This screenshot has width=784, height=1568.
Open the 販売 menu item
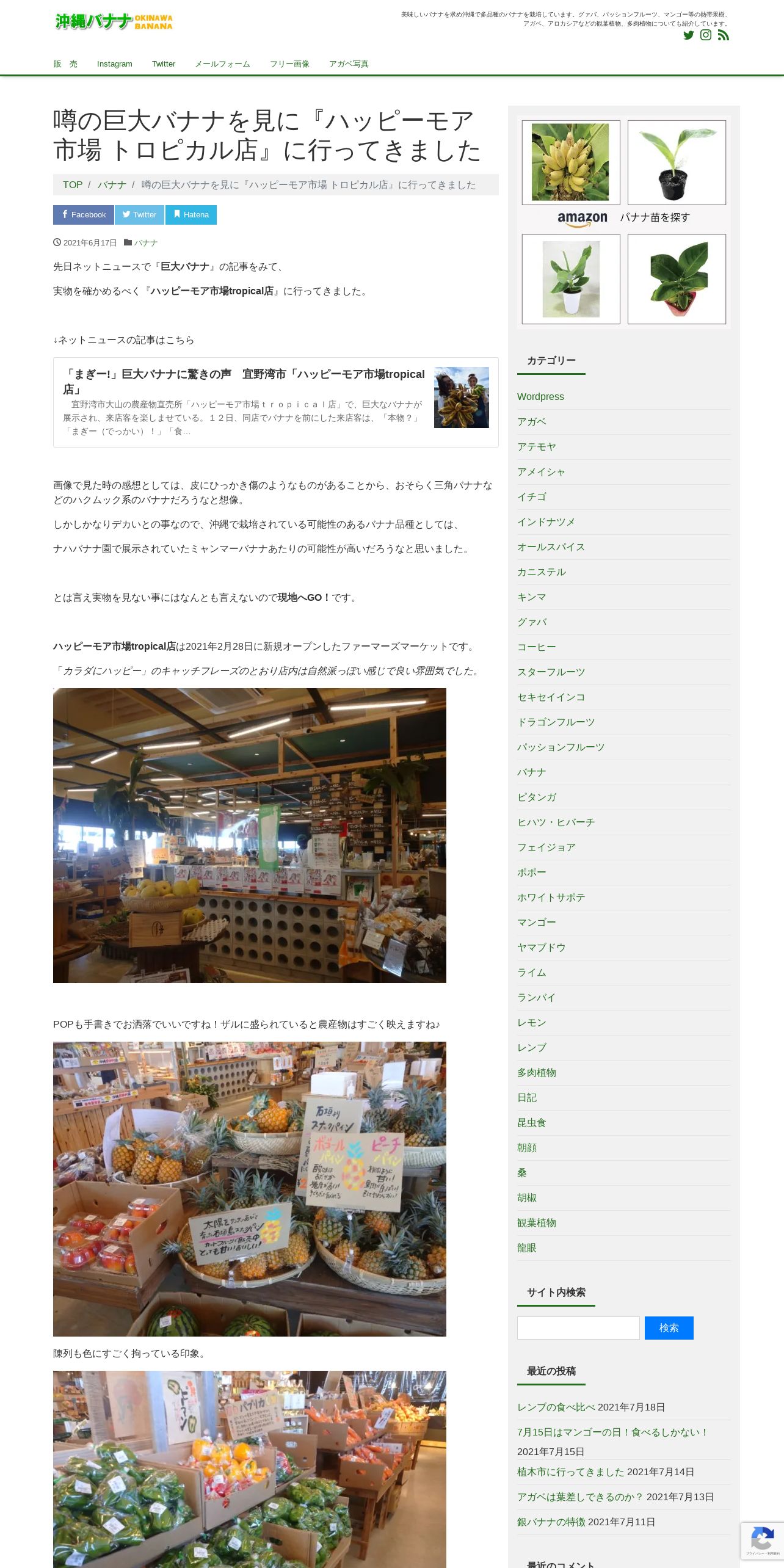[65, 64]
